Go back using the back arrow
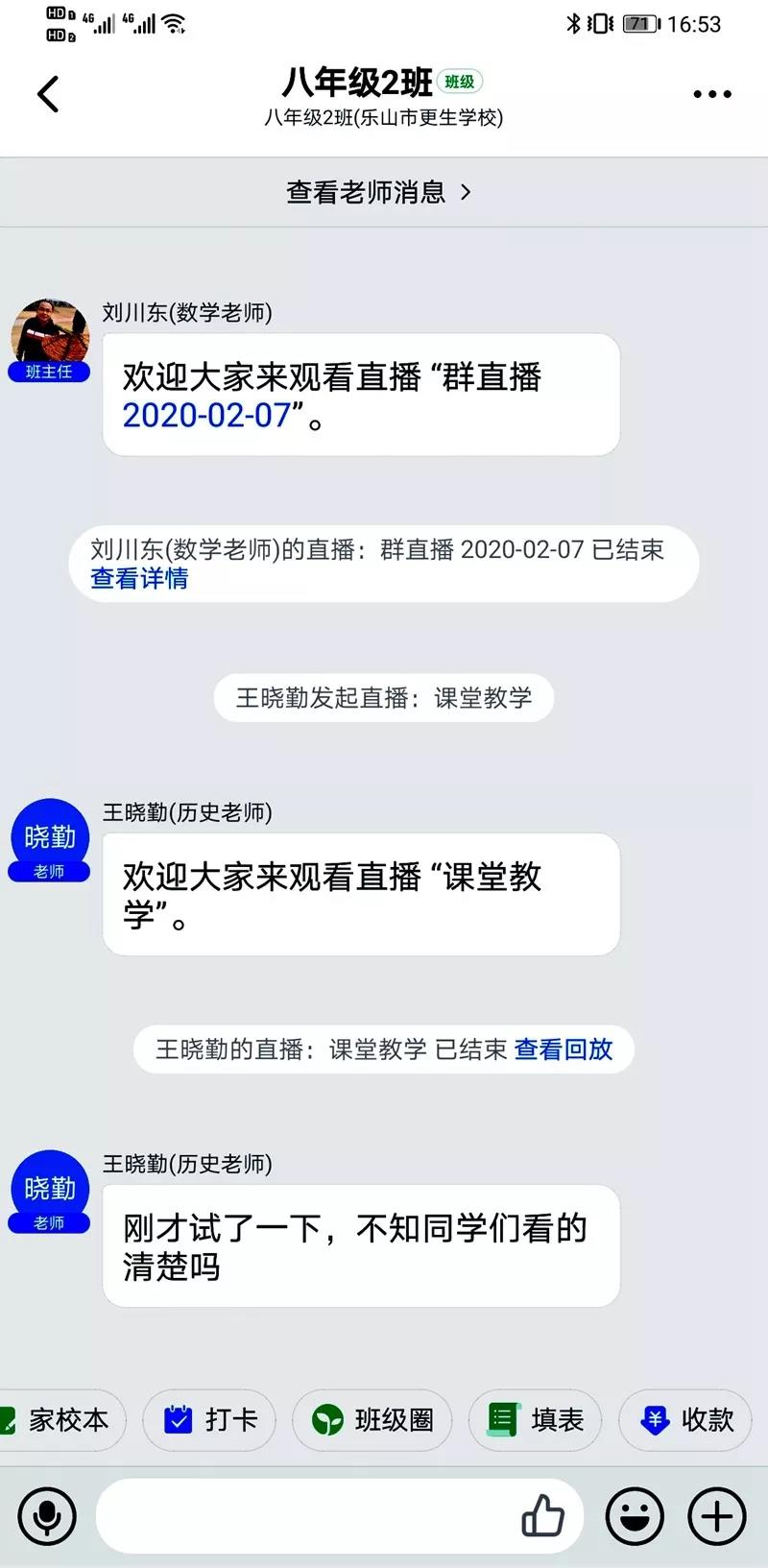768x1568 pixels. pos(48,93)
